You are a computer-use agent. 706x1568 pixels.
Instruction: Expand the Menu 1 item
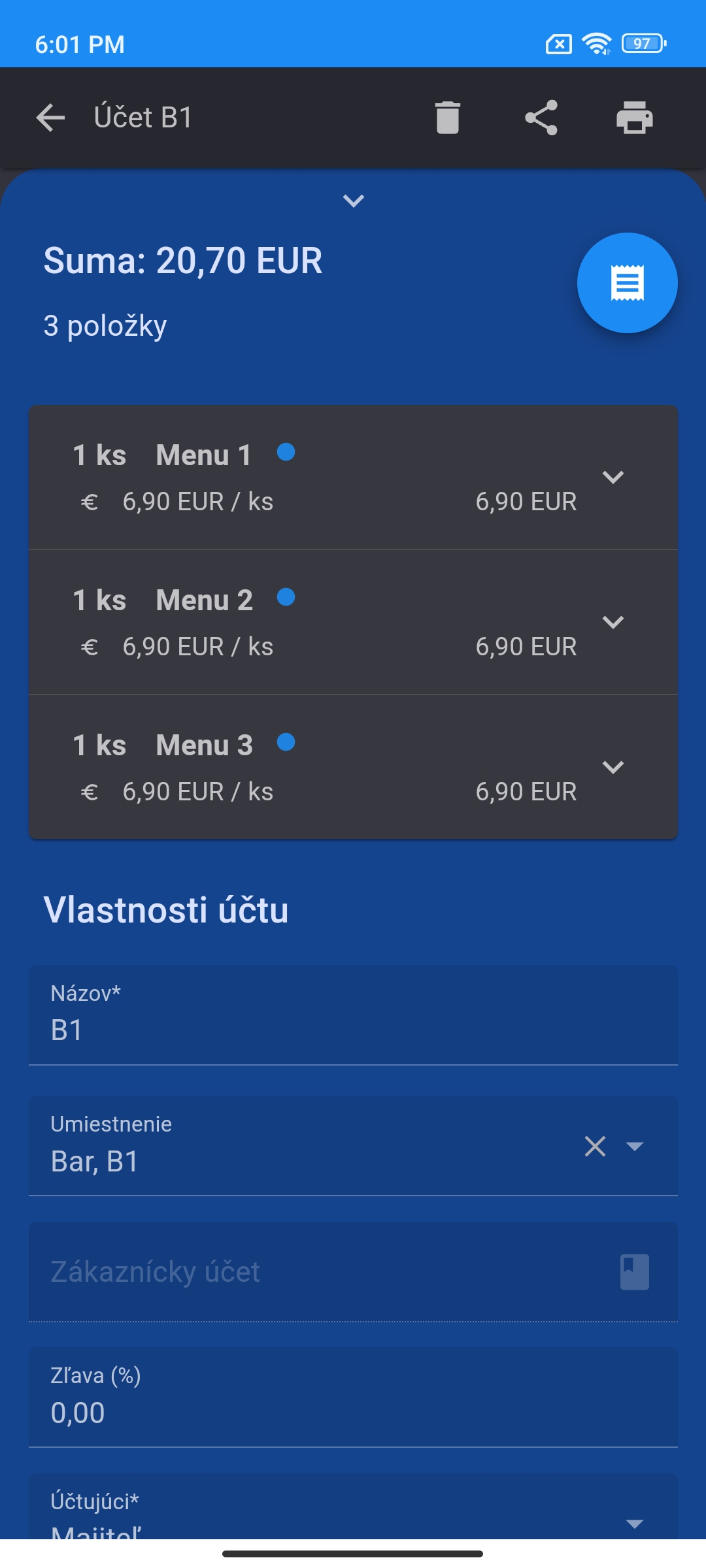tap(613, 478)
